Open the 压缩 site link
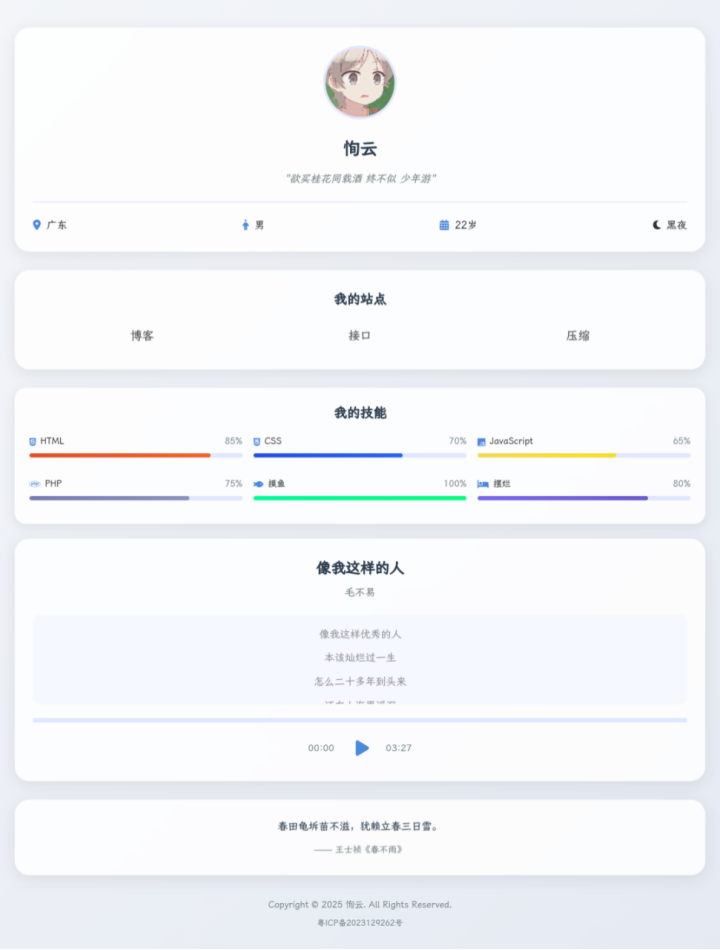Viewport: 720px width, 950px height. [x=578, y=336]
